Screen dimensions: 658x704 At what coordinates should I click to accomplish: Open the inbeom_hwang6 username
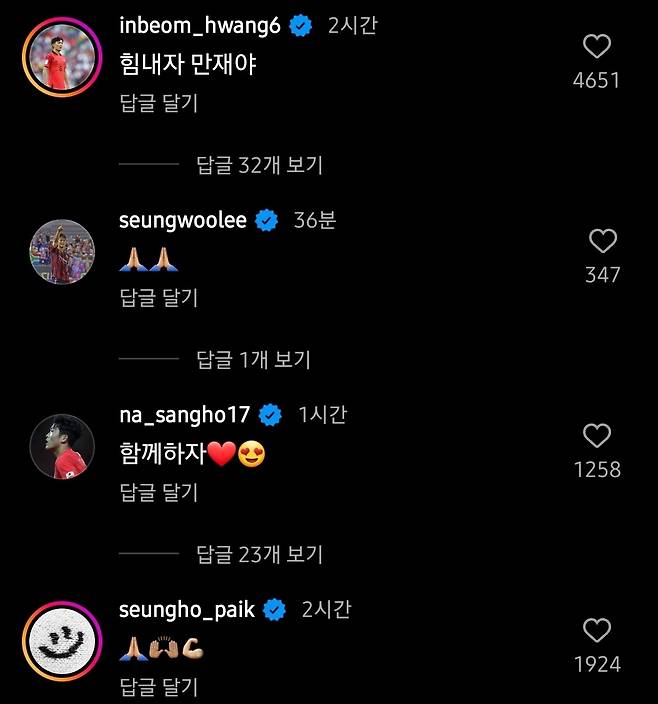coord(200,27)
